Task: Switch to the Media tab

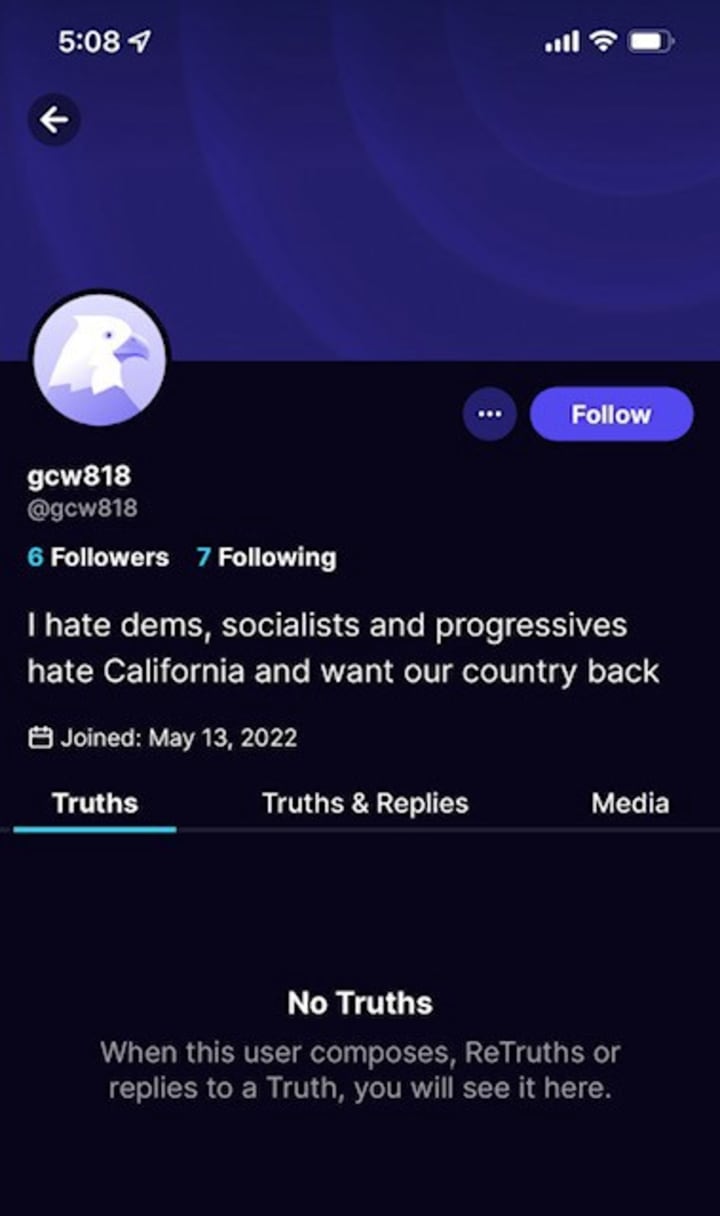Action: [630, 803]
